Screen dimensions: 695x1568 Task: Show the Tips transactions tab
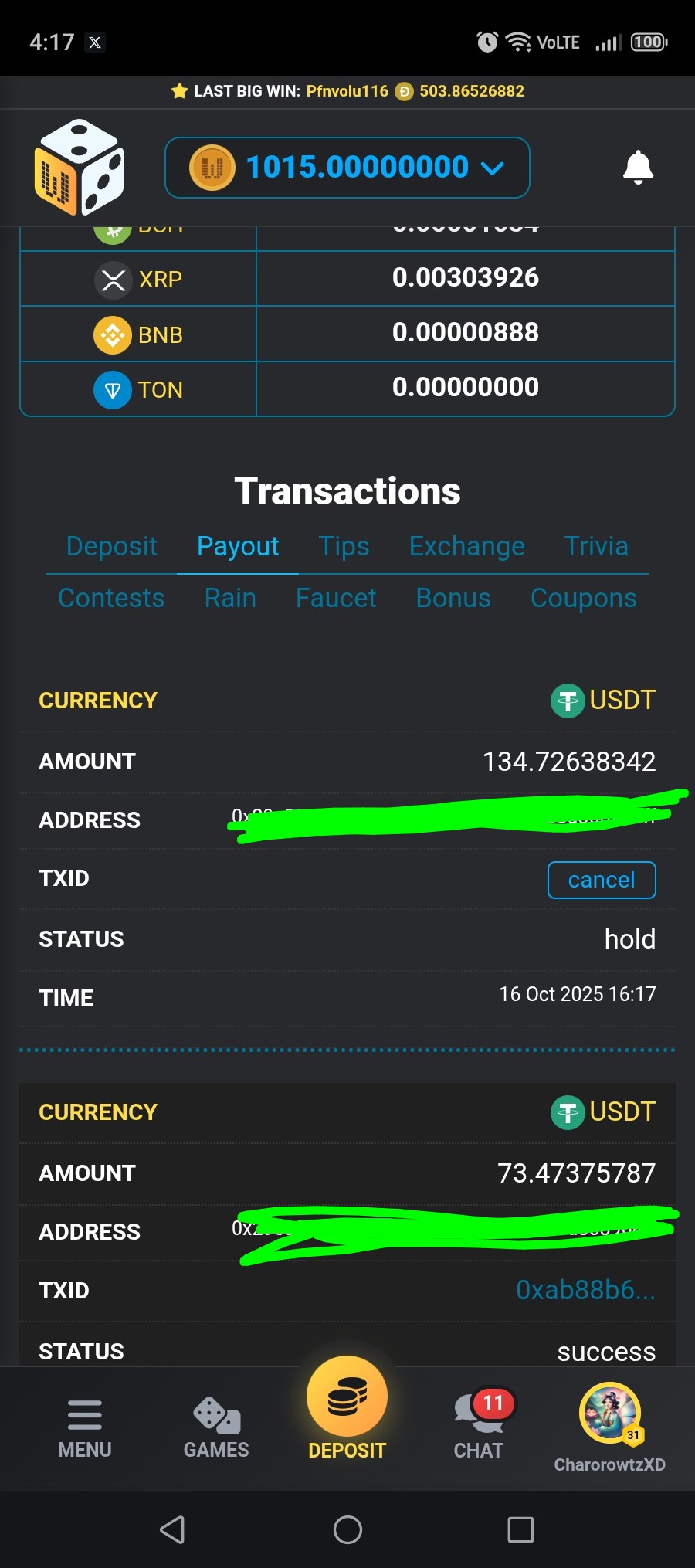pos(344,546)
